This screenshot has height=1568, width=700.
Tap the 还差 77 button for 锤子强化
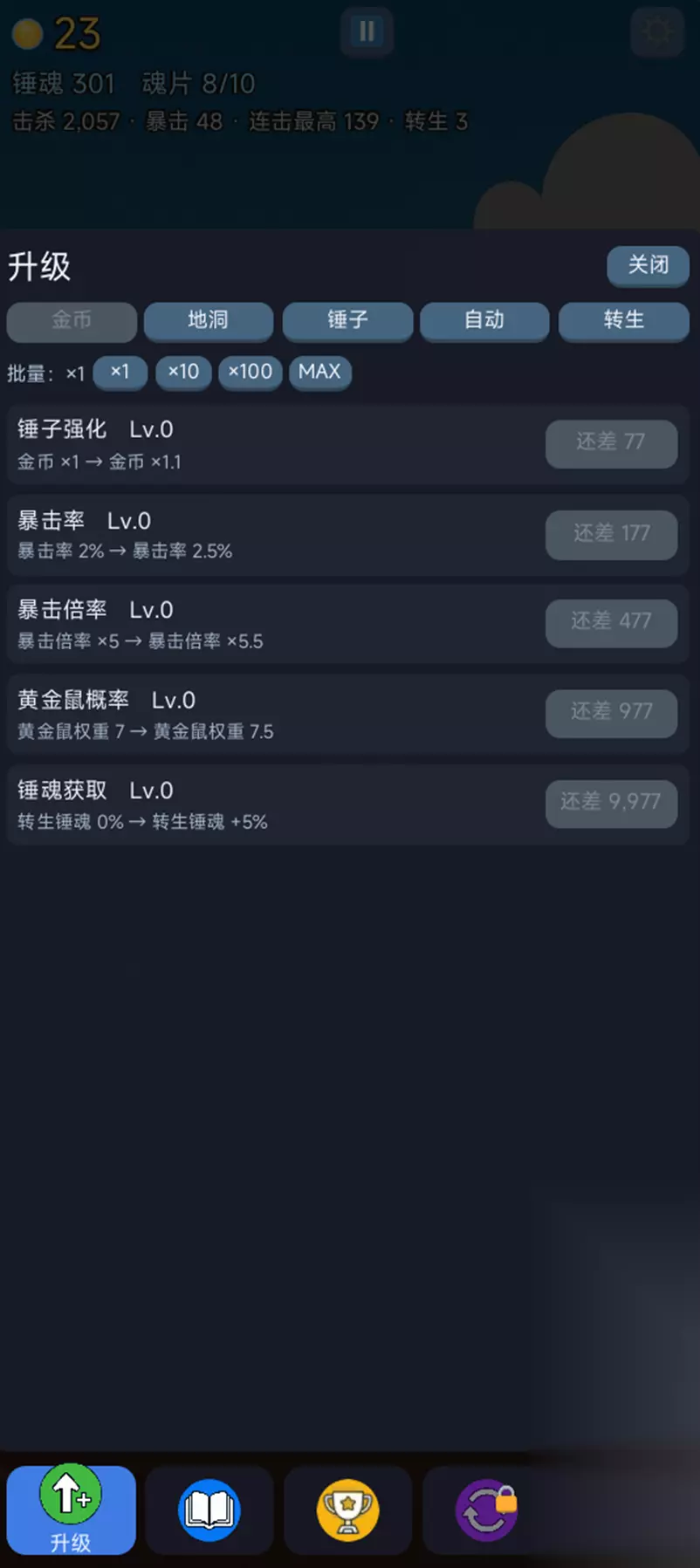pyautogui.click(x=611, y=442)
